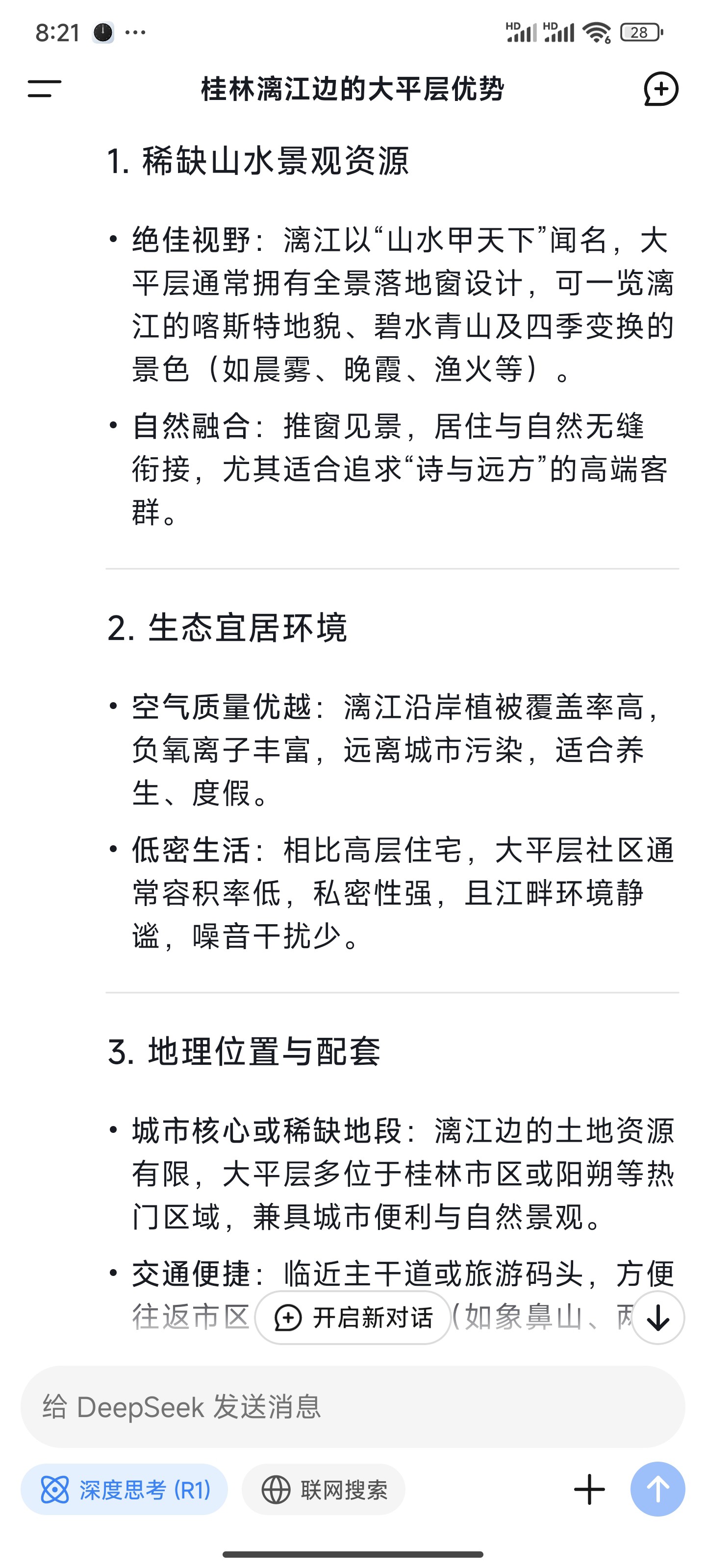706x1568 pixels.
Task: Start a new chat from top-right icon
Action: pos(661,89)
